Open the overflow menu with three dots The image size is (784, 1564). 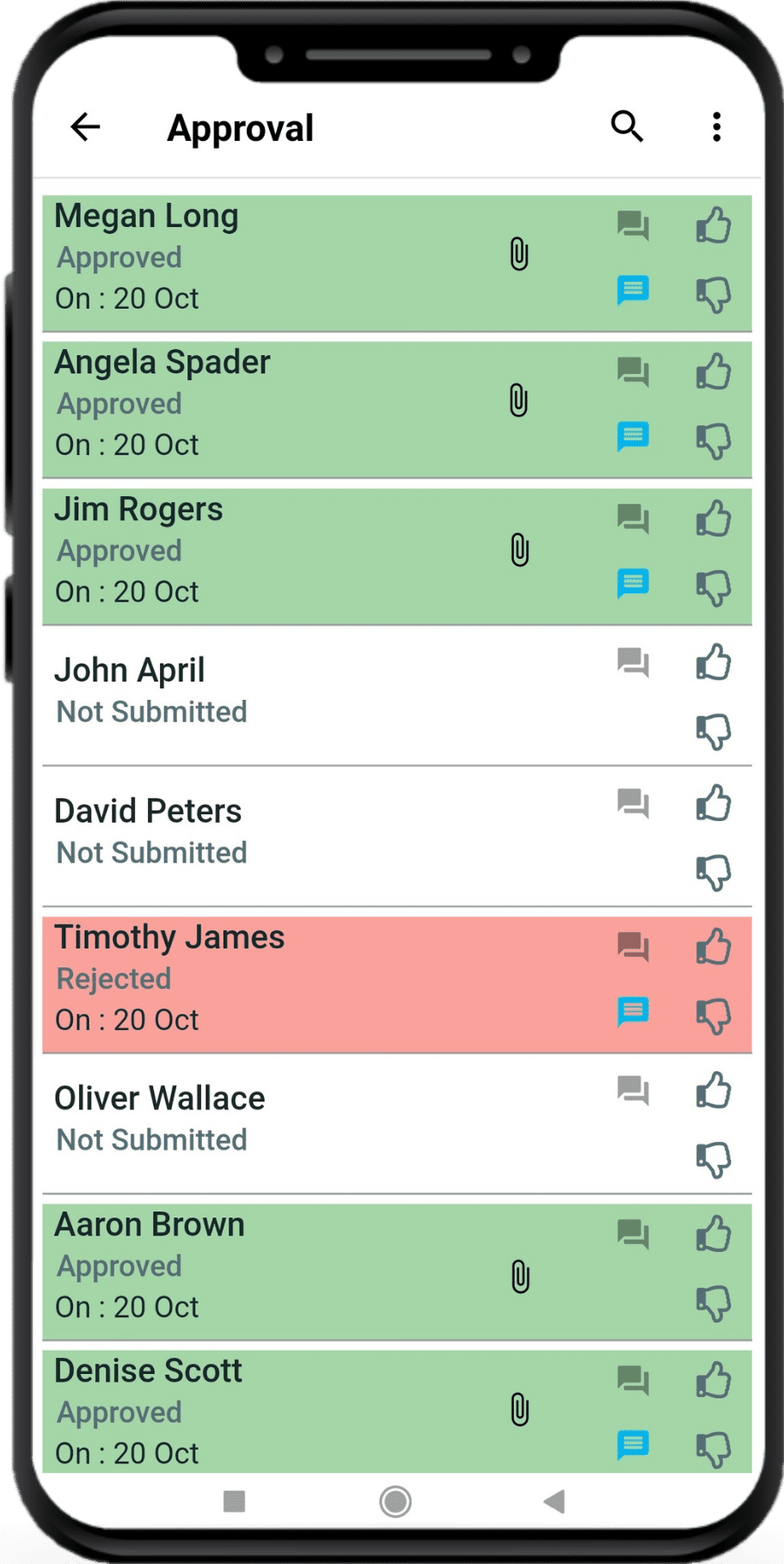(x=716, y=126)
